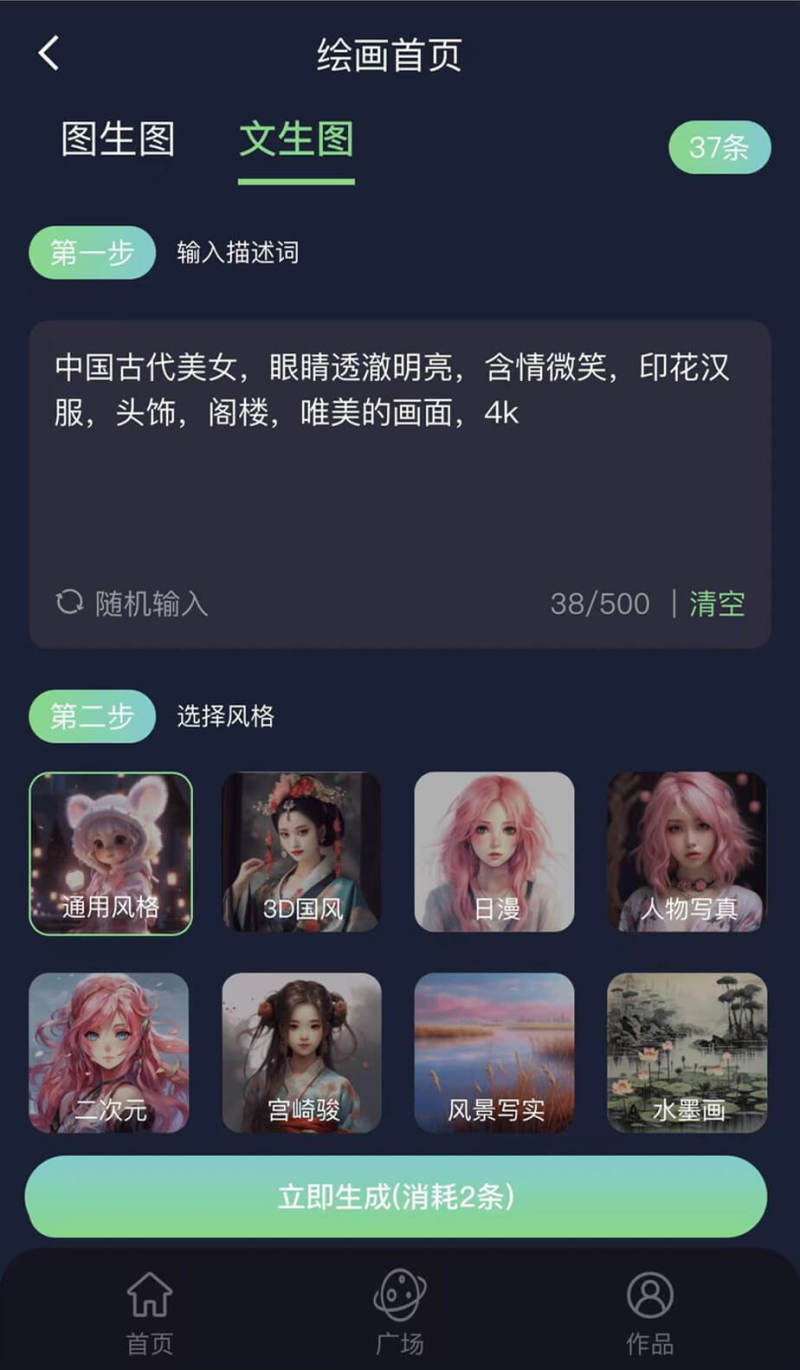
Task: Select the 水墨画 style tile
Action: click(x=687, y=1052)
